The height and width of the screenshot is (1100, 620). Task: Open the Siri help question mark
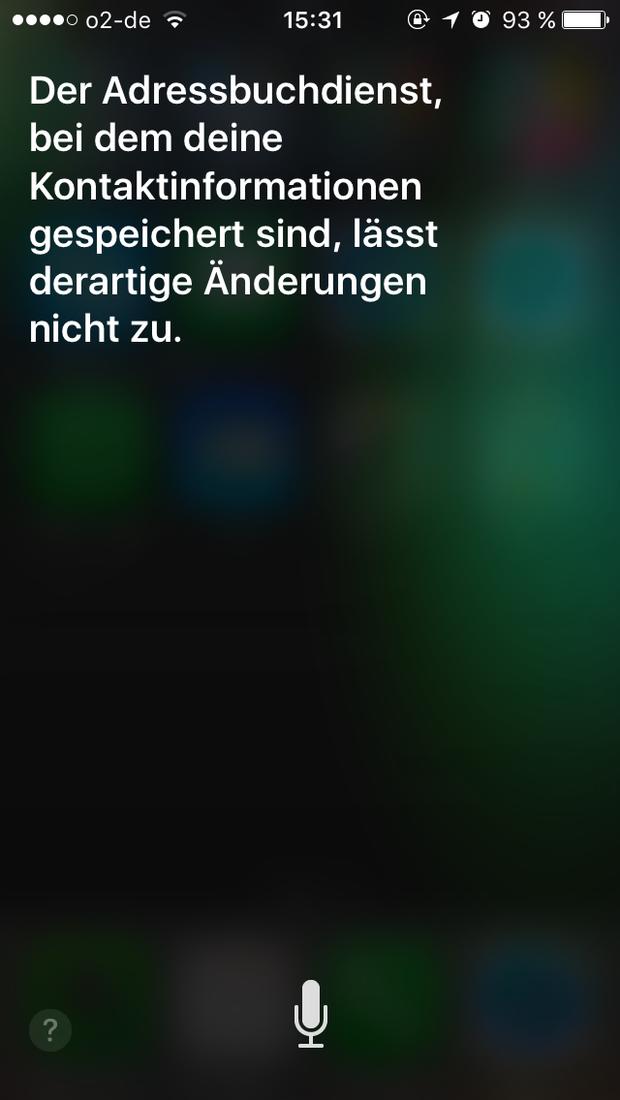point(50,1030)
